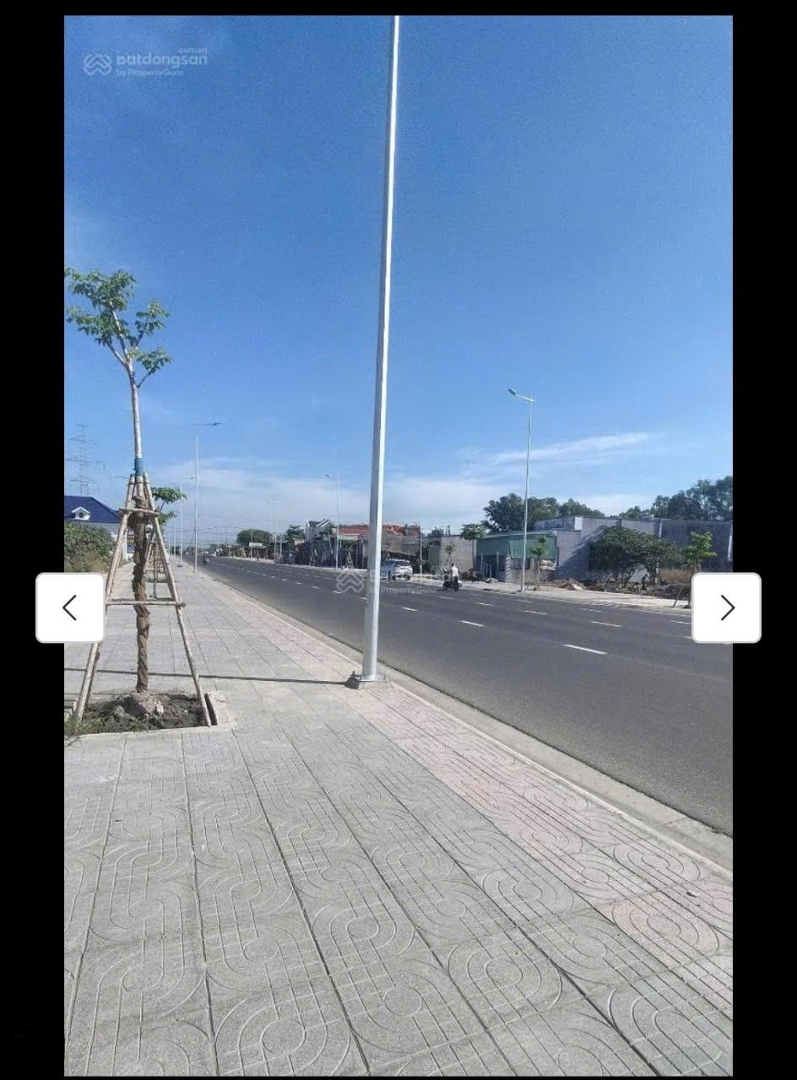Go to the next photo
The width and height of the screenshot is (797, 1080).
pos(726,607)
